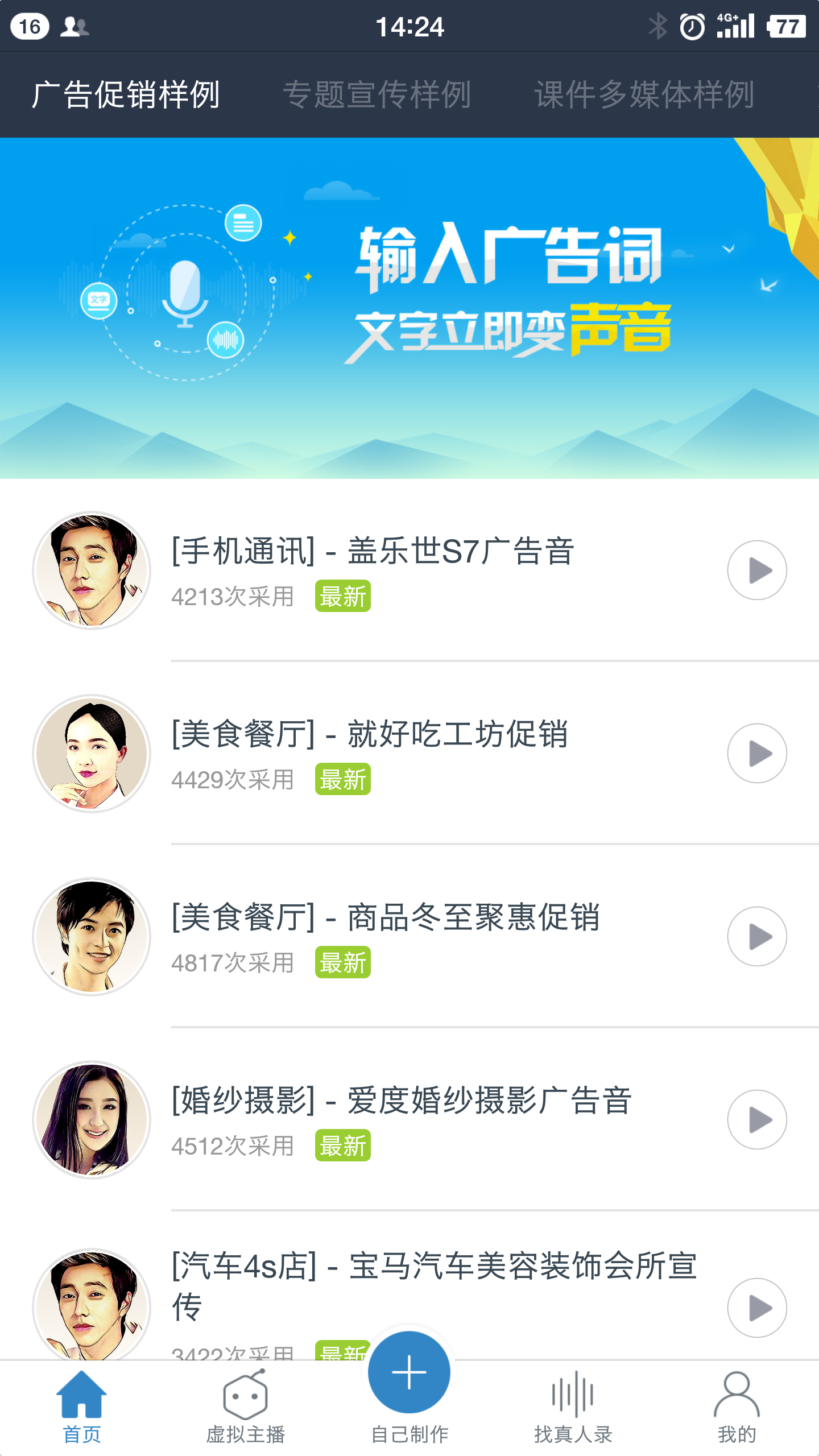
Task: Play the 商品冬至聚惠促销 sample
Action: [756, 936]
